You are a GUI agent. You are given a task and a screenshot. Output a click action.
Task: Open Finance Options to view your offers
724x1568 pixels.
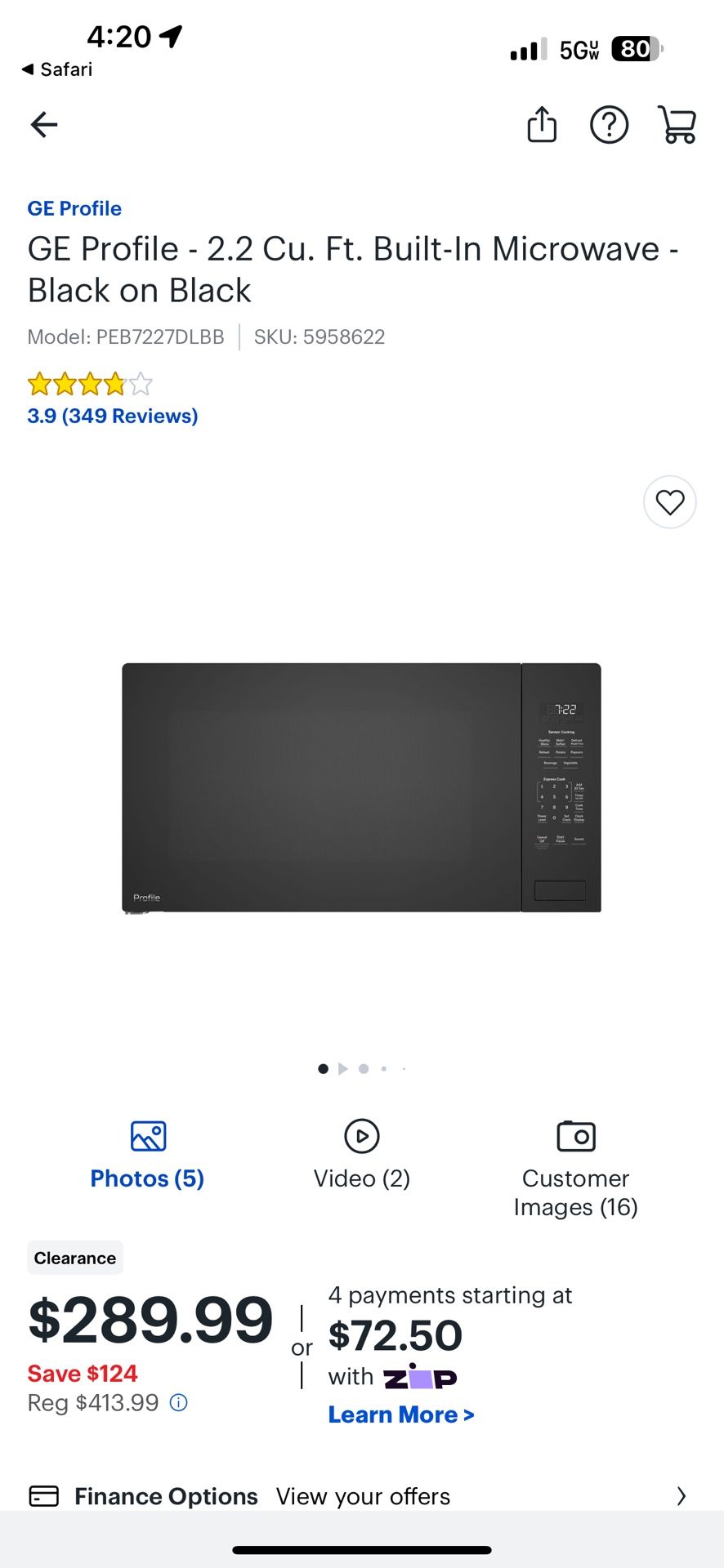tap(360, 1496)
